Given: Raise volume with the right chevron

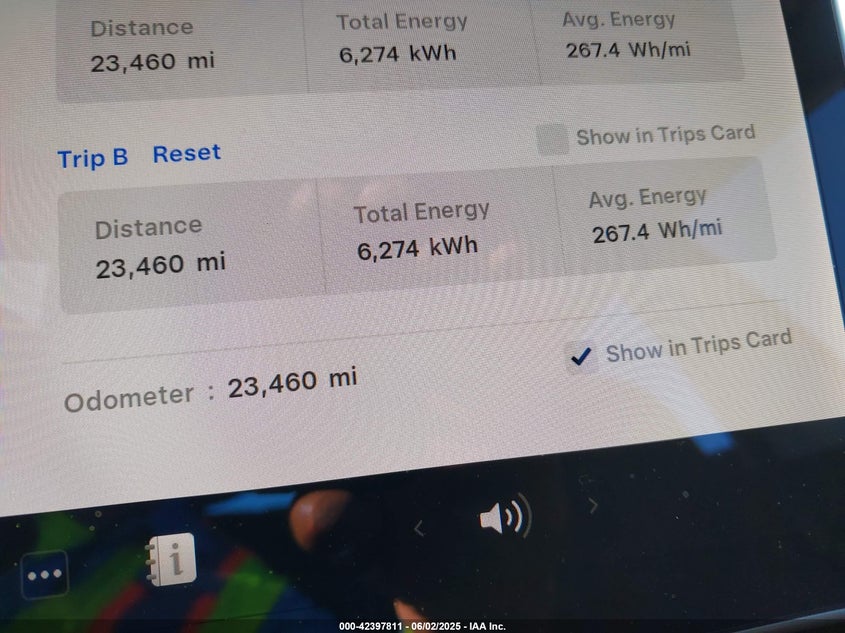Looking at the screenshot, I should [x=593, y=506].
